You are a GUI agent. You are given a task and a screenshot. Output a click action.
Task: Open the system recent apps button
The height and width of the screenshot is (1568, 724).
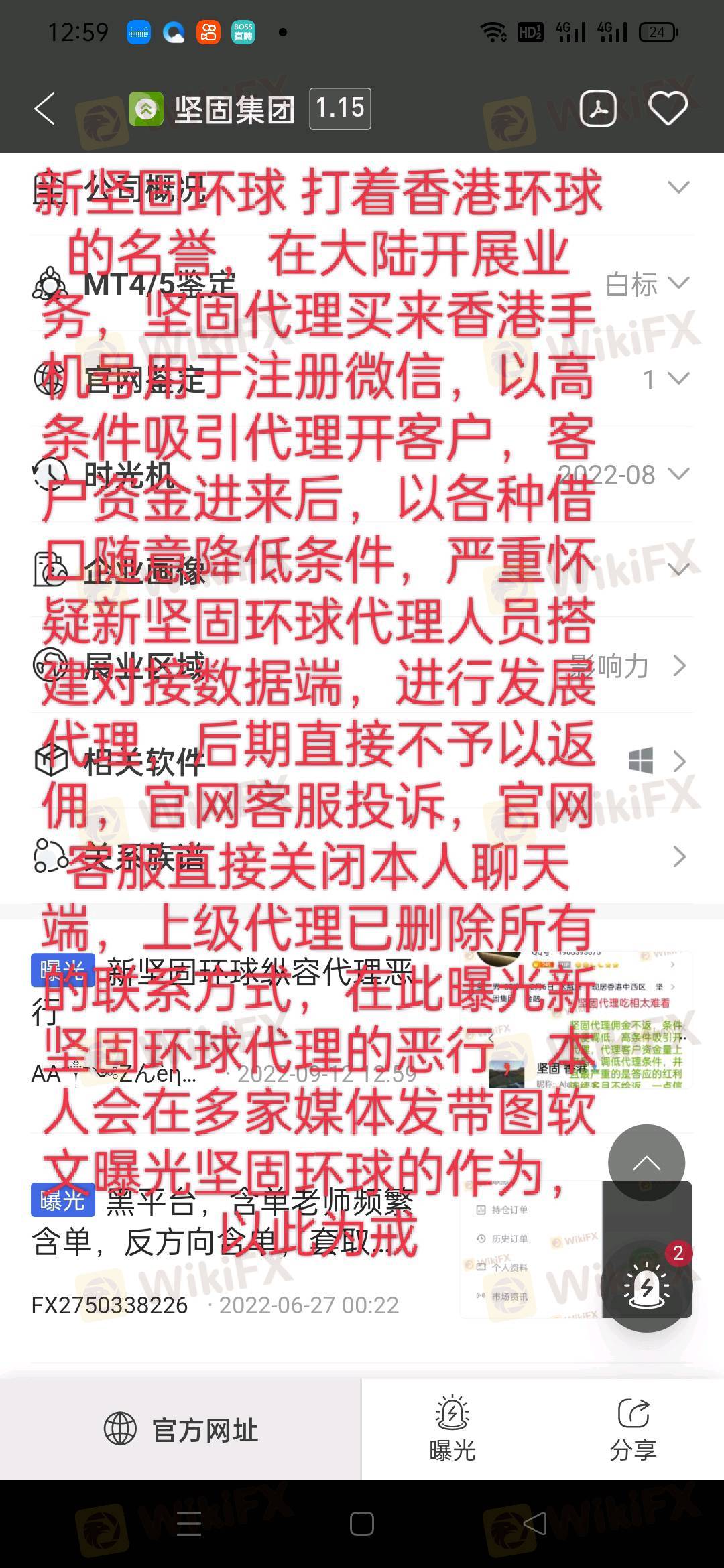click(189, 1524)
